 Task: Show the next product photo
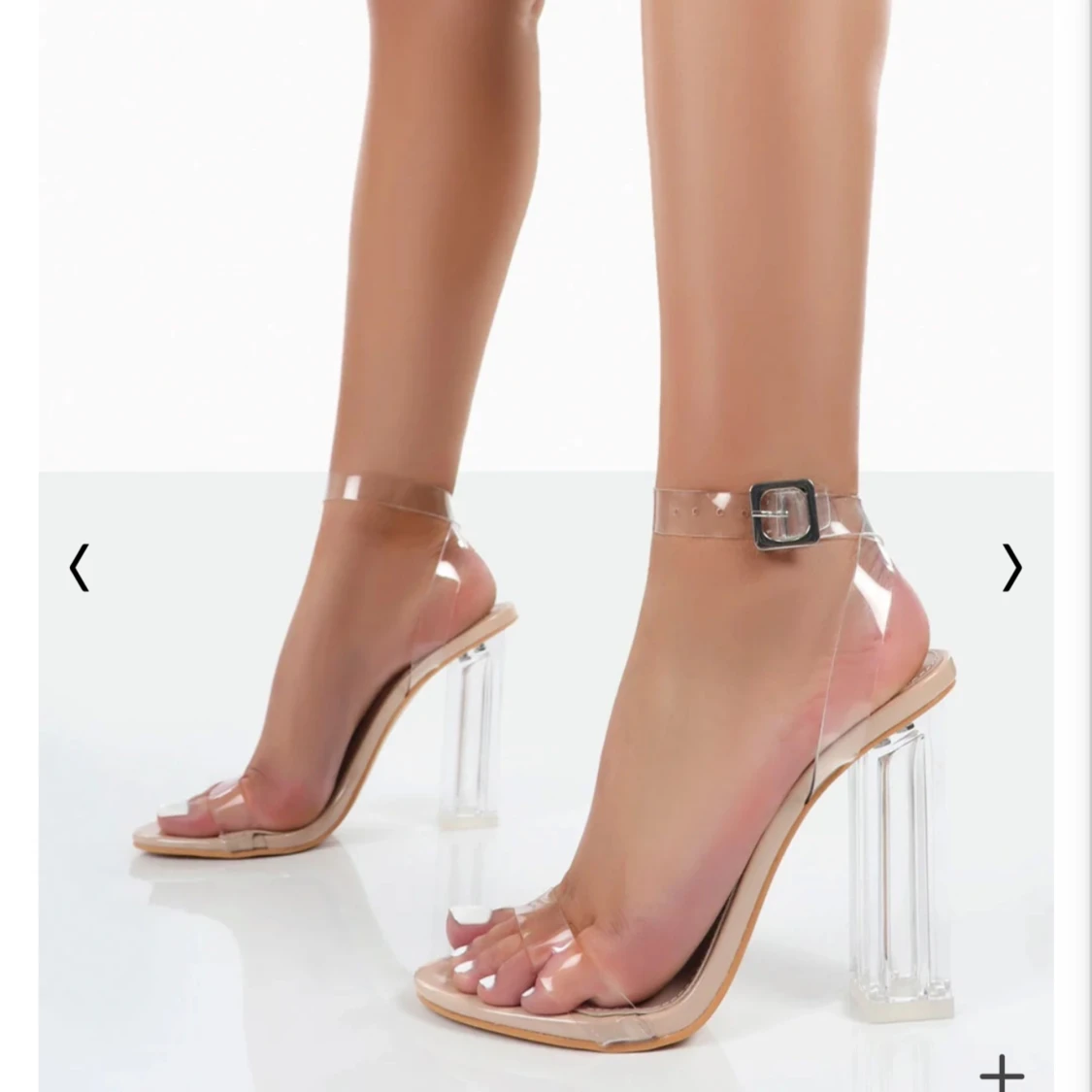coord(1011,567)
